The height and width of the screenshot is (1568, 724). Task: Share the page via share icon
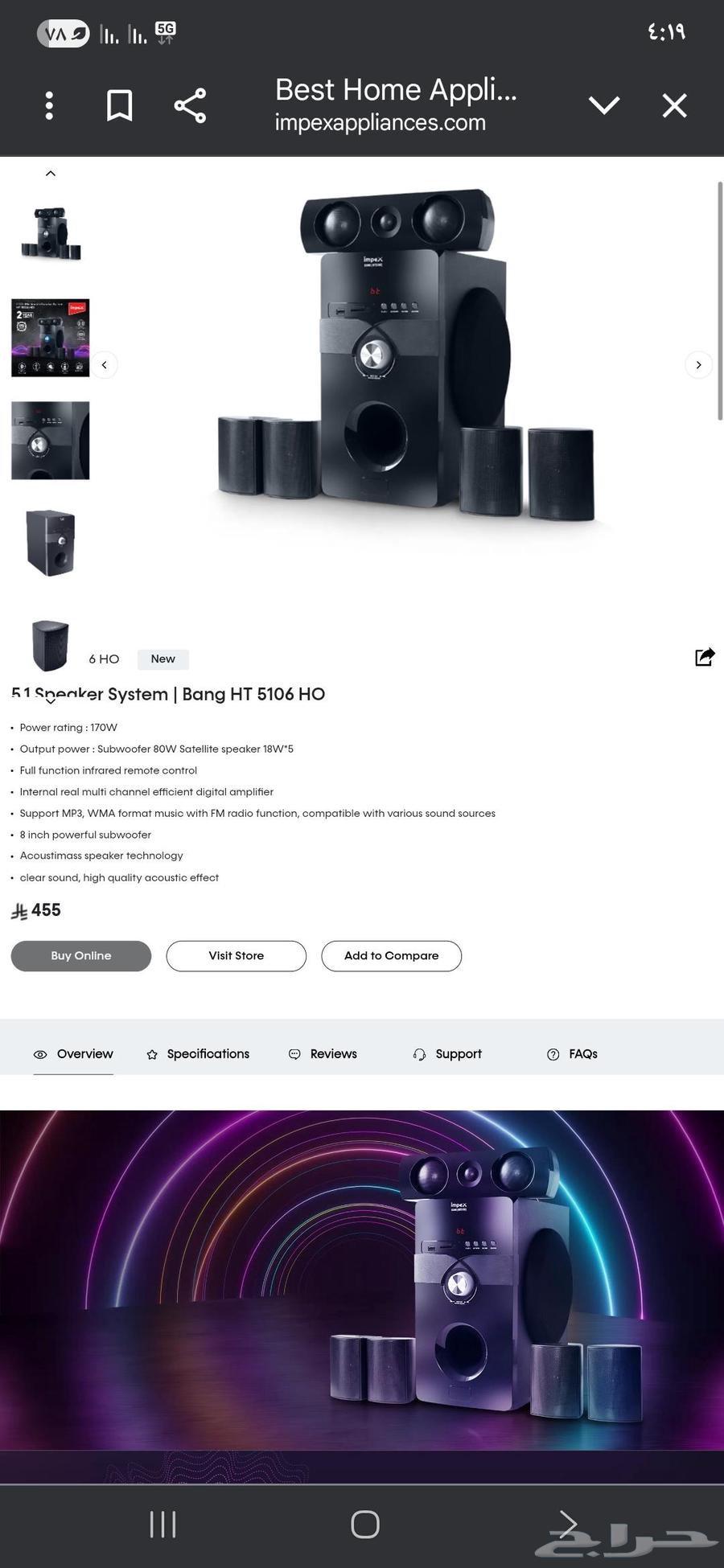pyautogui.click(x=188, y=105)
